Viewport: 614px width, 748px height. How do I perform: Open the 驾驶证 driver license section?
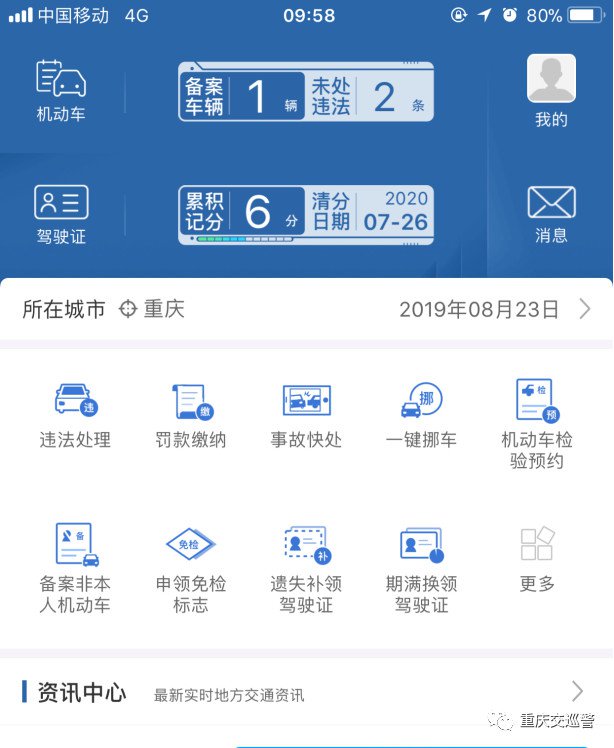pyautogui.click(x=61, y=214)
